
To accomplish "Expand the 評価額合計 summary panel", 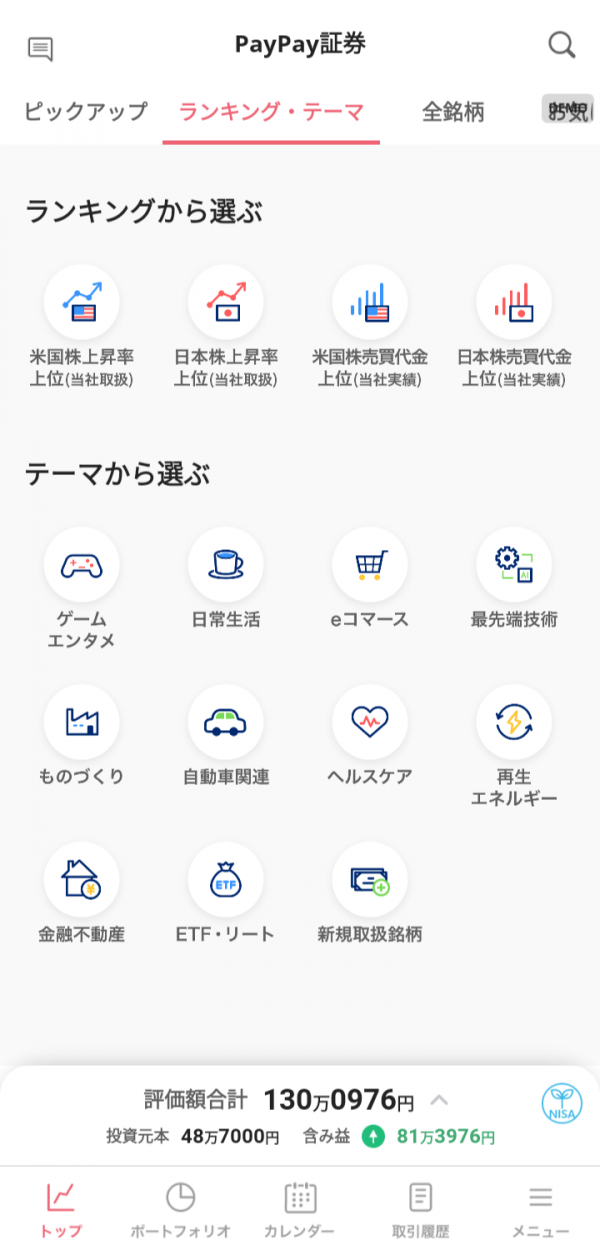I will 438,1101.
